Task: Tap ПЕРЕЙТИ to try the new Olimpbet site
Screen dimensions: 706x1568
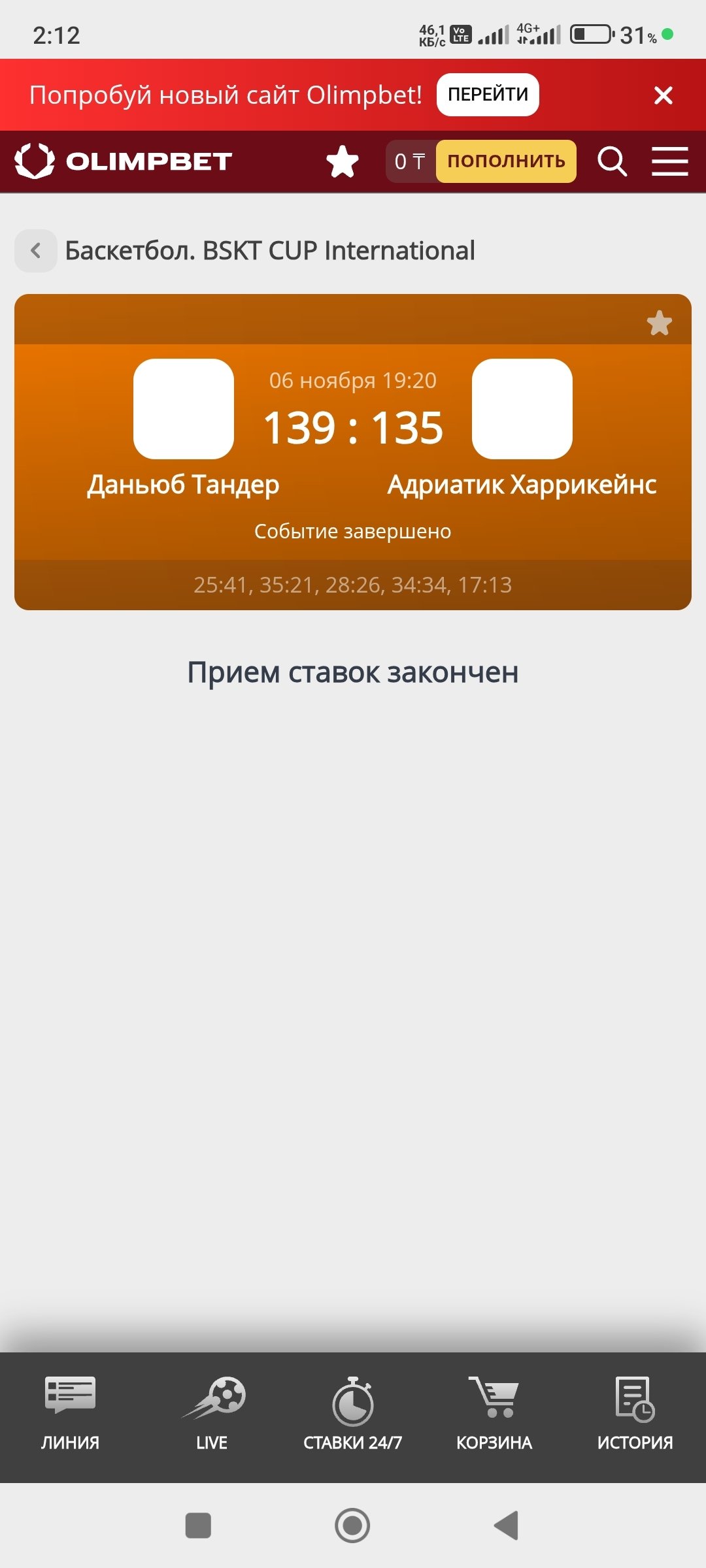Action: pyautogui.click(x=488, y=95)
